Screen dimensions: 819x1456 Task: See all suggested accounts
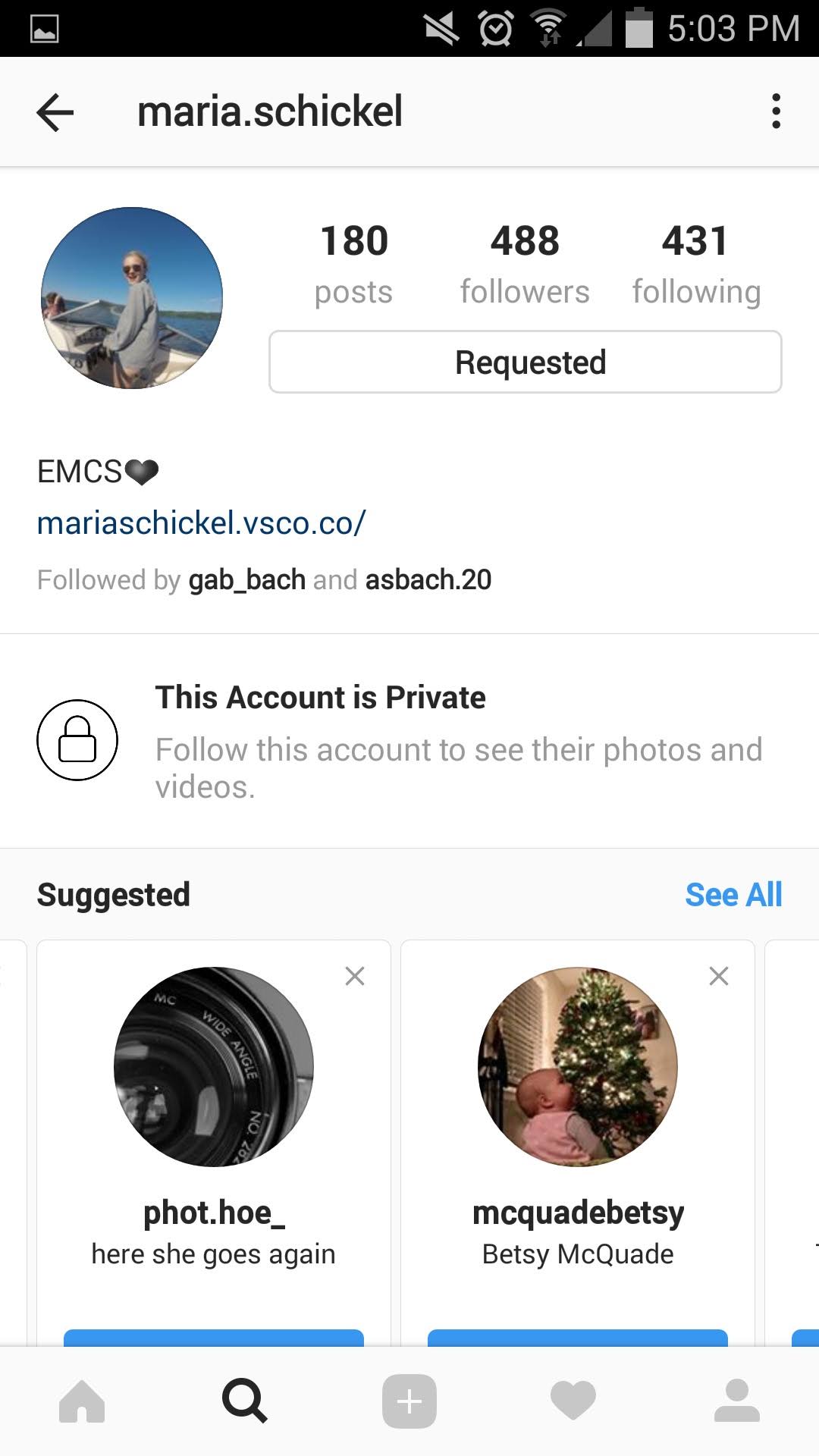pyautogui.click(x=733, y=895)
